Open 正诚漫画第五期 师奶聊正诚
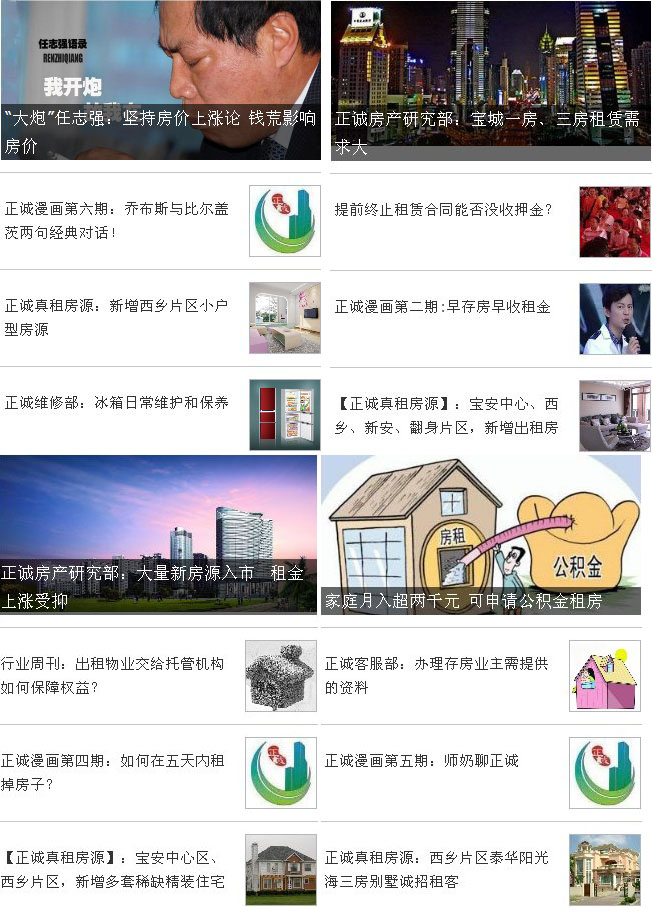The image size is (652, 923). click(422, 761)
